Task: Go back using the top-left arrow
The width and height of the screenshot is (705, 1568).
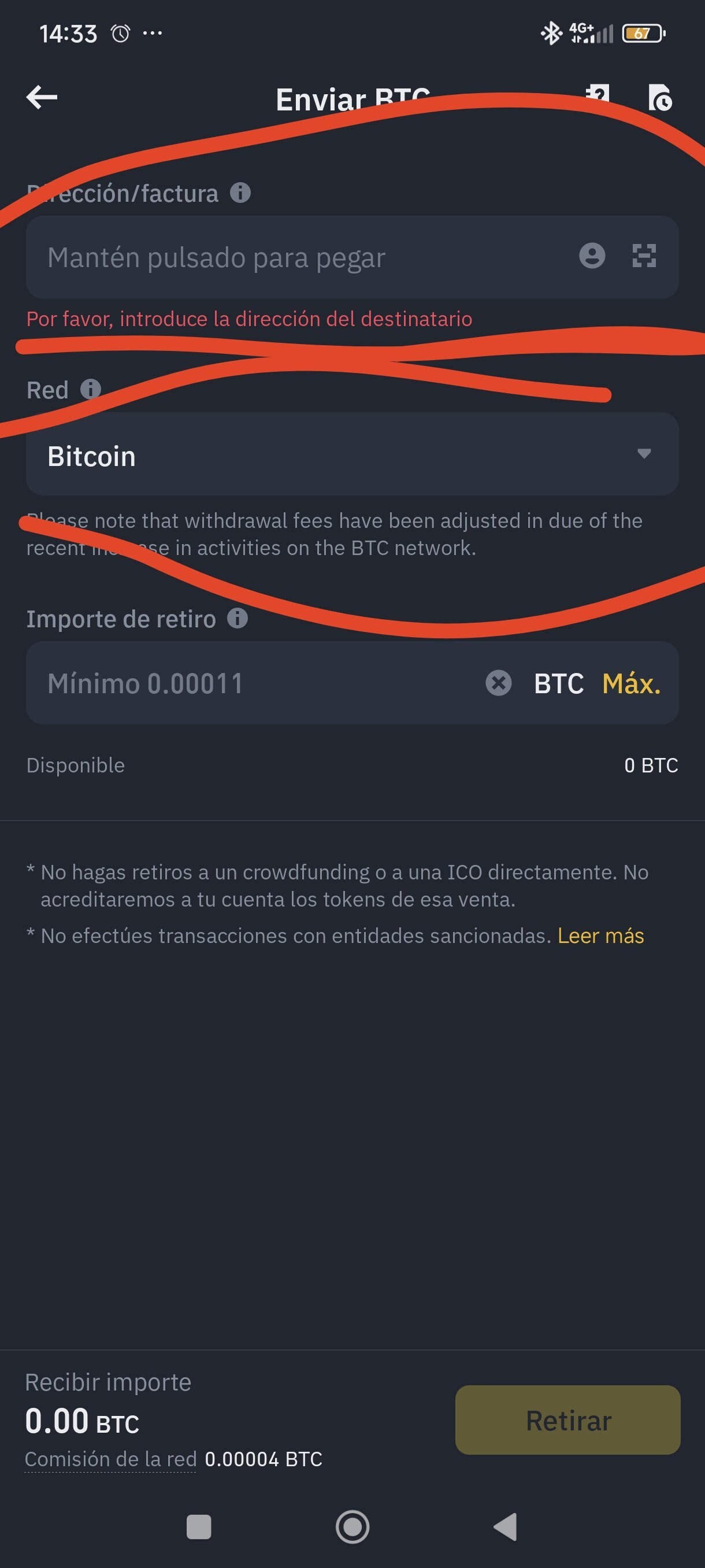Action: pos(42,97)
